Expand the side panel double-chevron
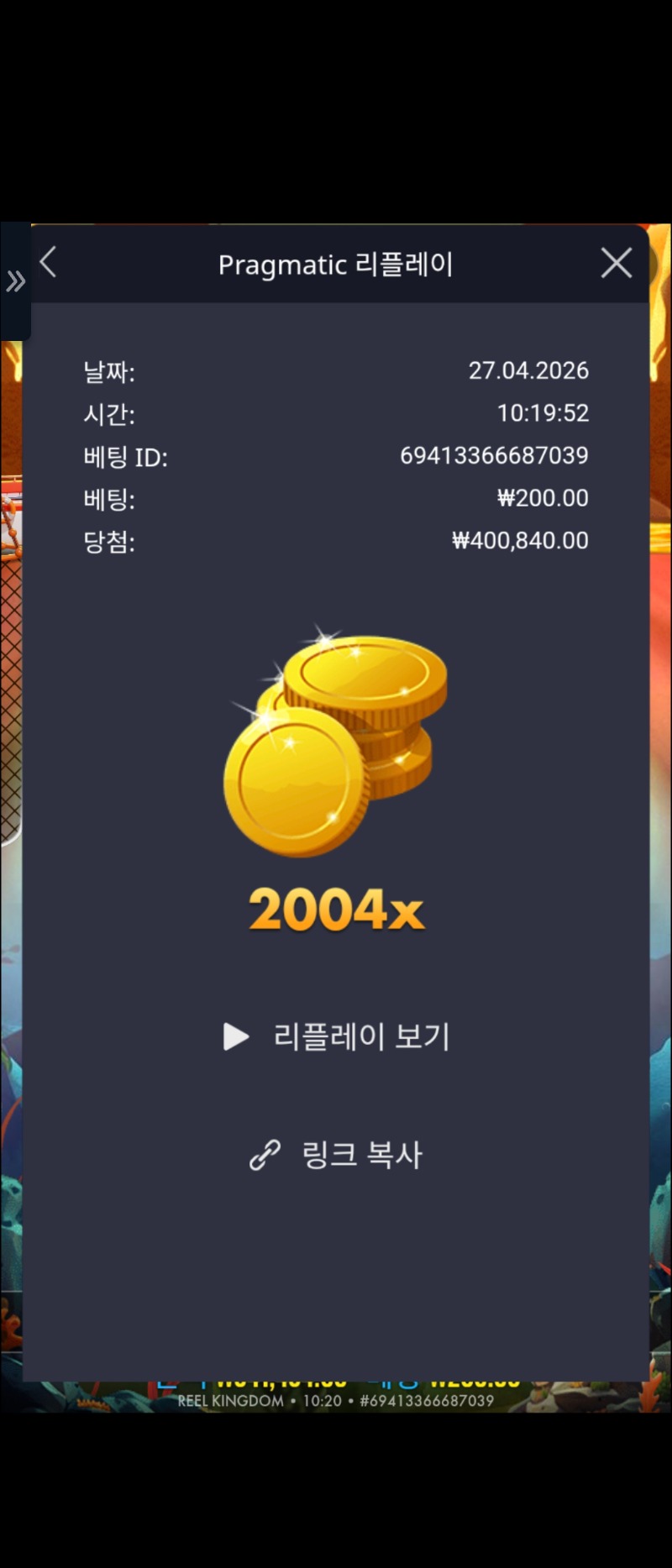Viewport: 672px width, 1568px height. [x=15, y=282]
